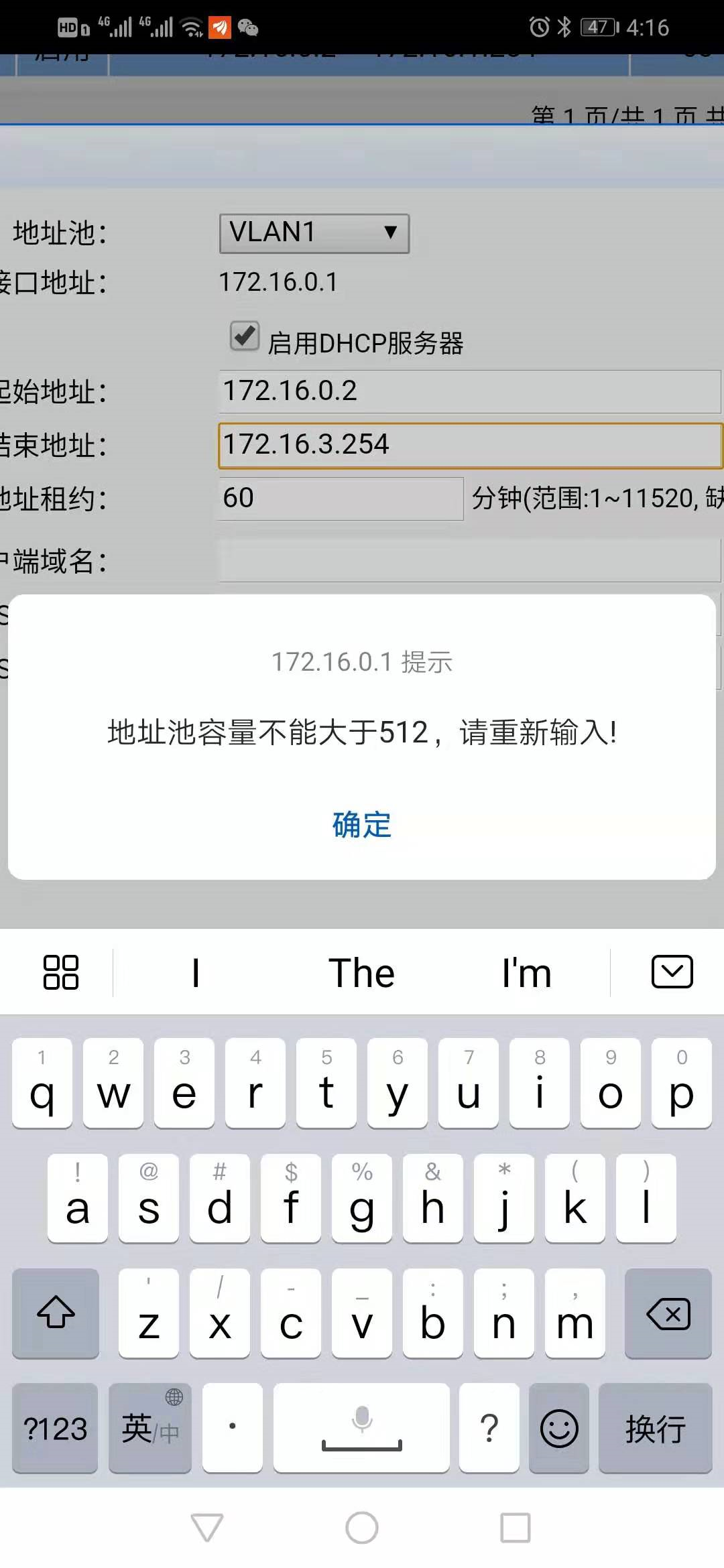Edit the start address field 172.16.0.2
Viewport: 724px width, 1568px height.
click(469, 391)
